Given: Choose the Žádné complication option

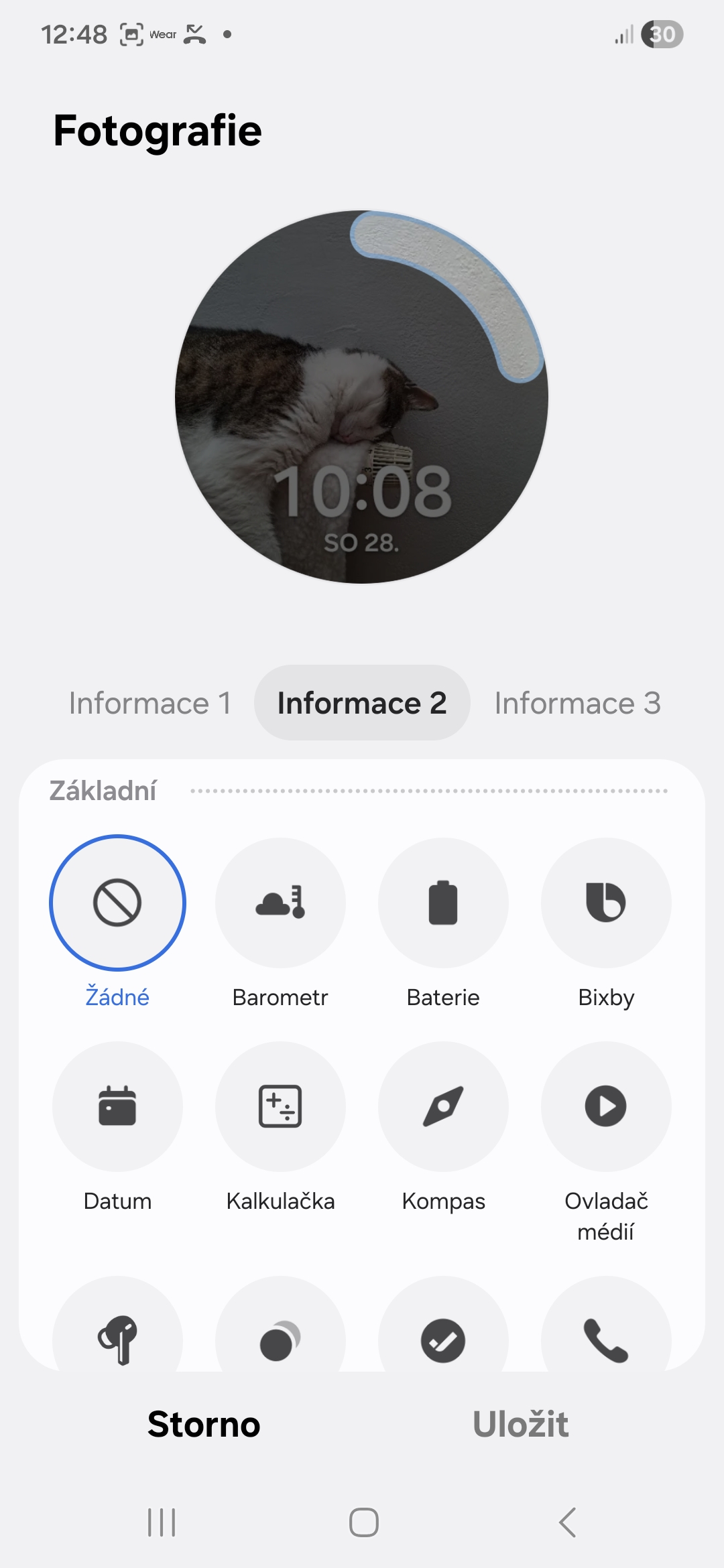Looking at the screenshot, I should (117, 903).
